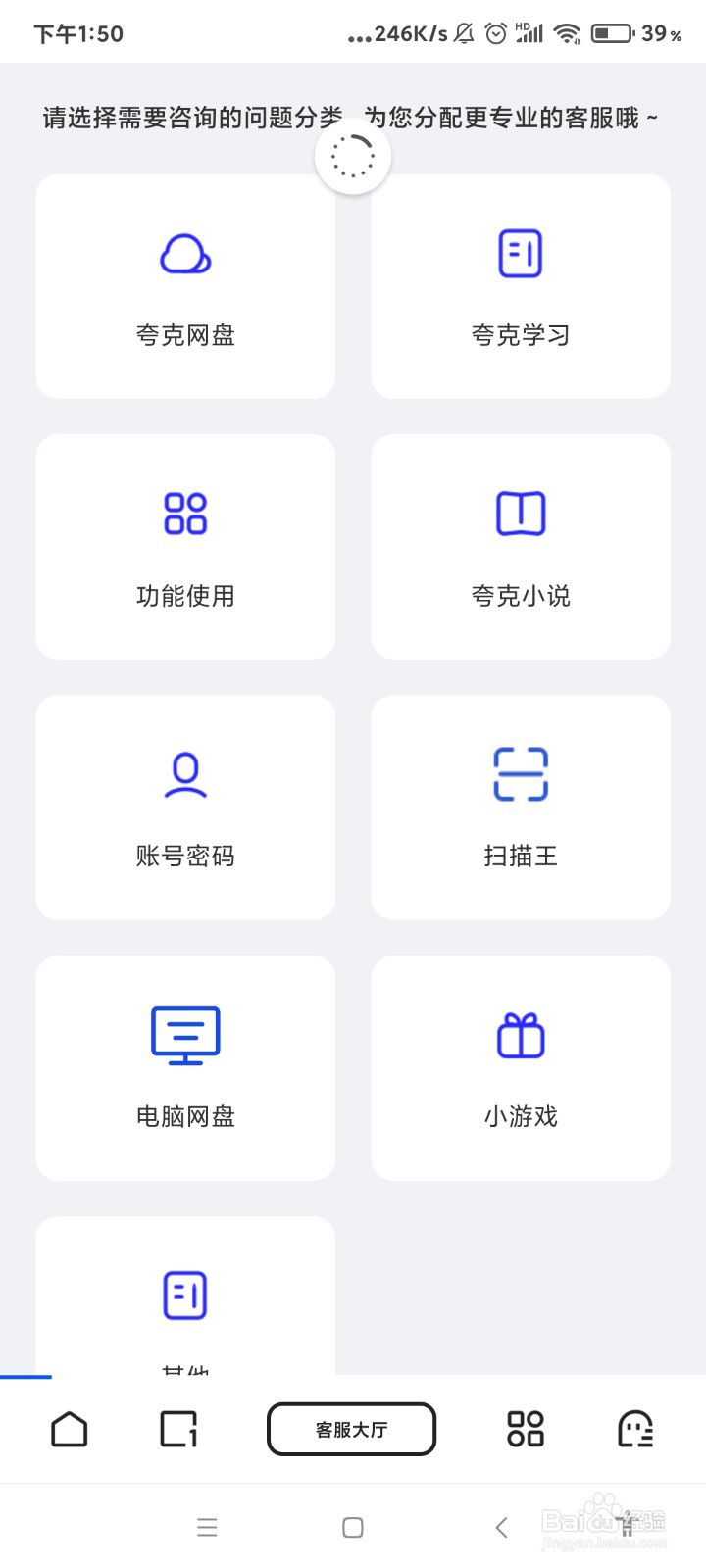Open the 电脑网盘 category
Image resolution: width=706 pixels, height=1568 pixels.
click(185, 1068)
